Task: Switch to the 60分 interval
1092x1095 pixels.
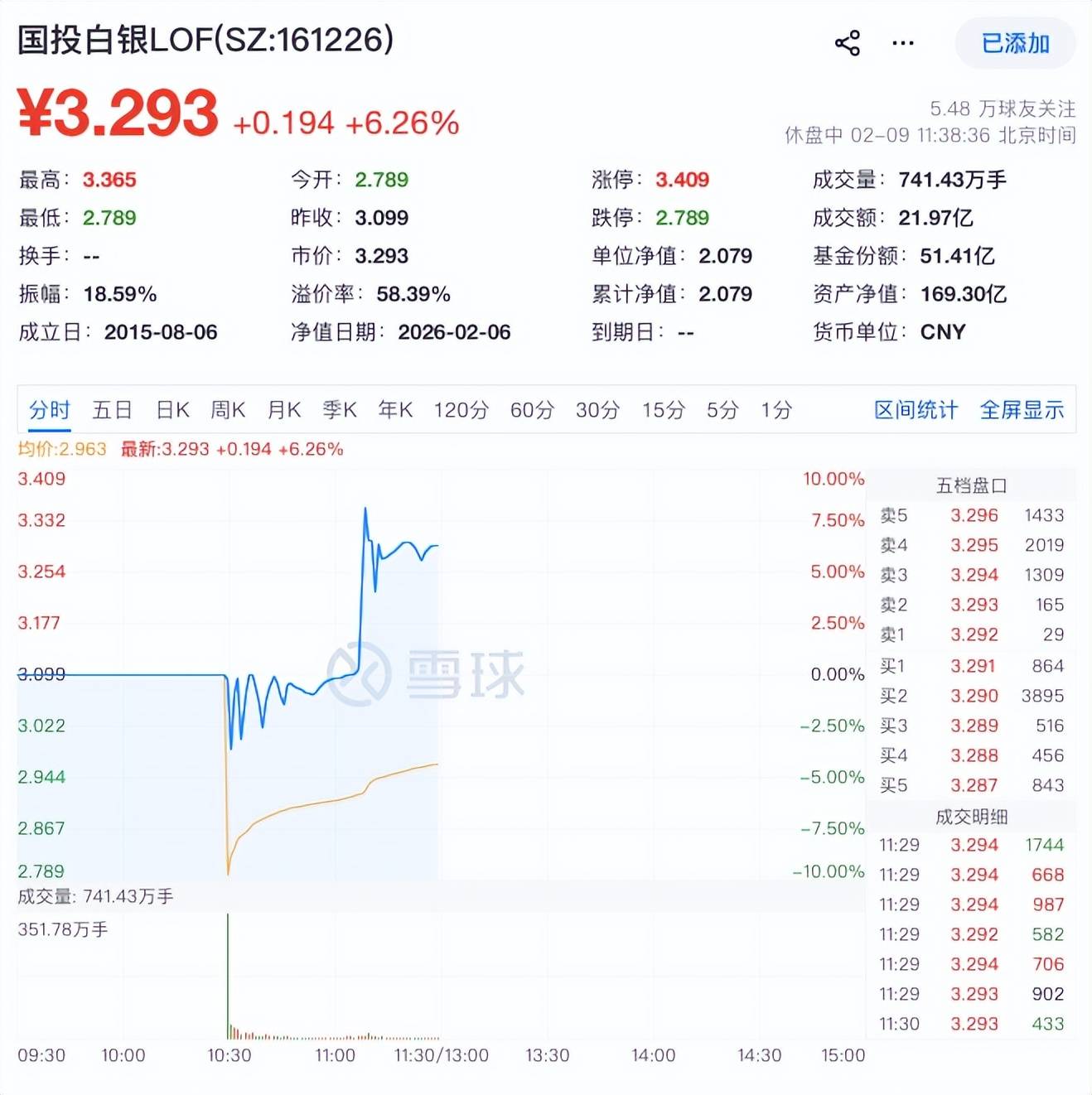Action: tap(532, 410)
